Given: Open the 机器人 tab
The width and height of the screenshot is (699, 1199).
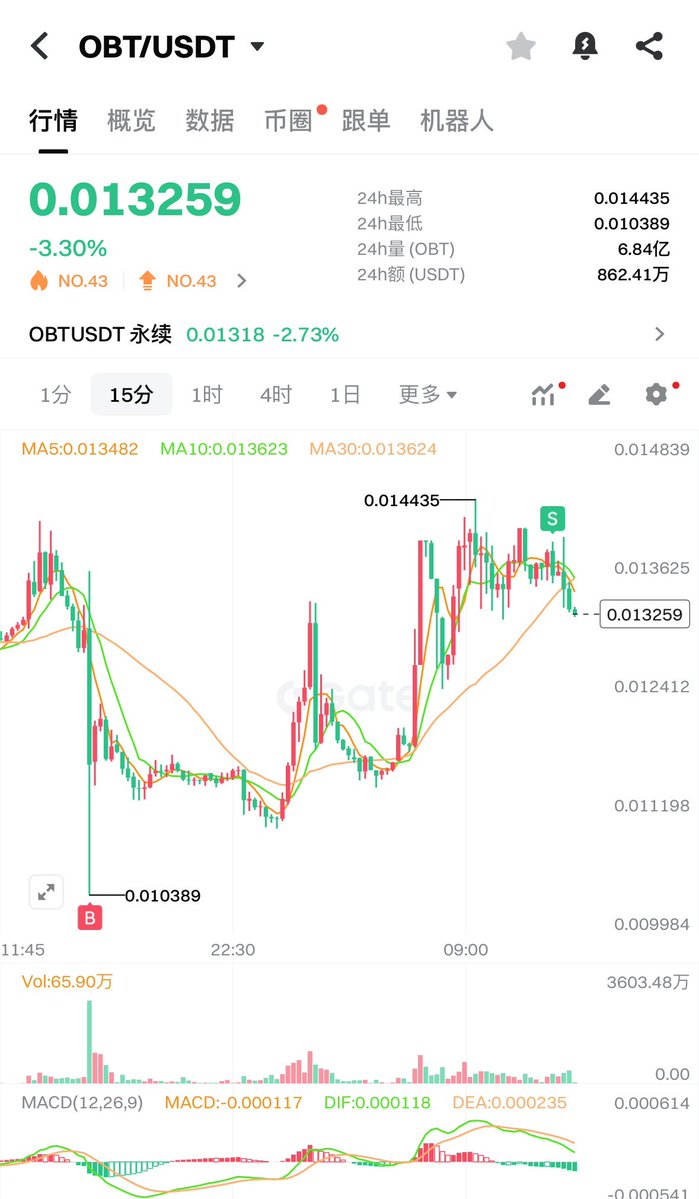Looking at the screenshot, I should 457,121.
